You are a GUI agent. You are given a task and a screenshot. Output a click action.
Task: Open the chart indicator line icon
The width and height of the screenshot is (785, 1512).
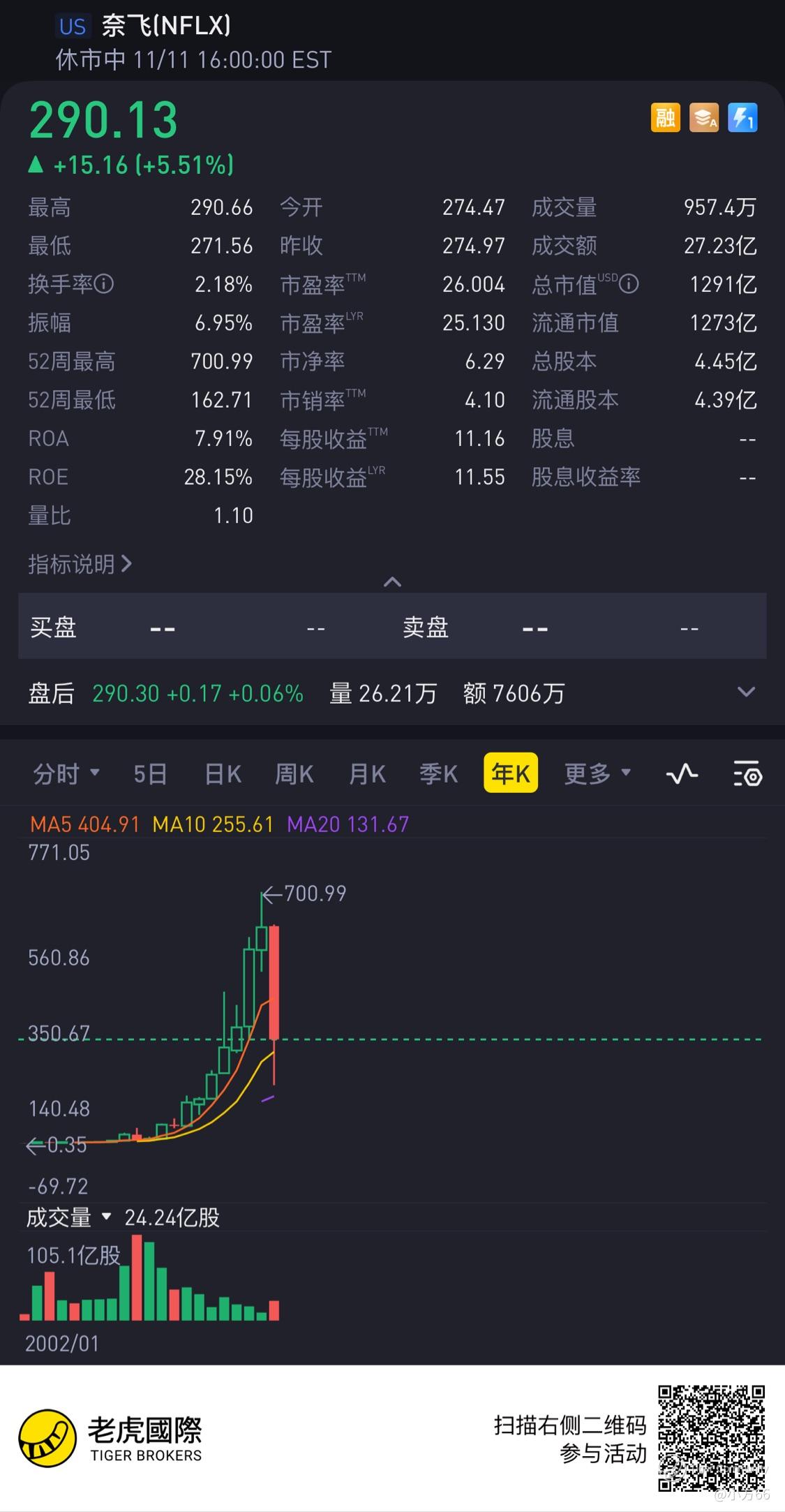click(682, 773)
